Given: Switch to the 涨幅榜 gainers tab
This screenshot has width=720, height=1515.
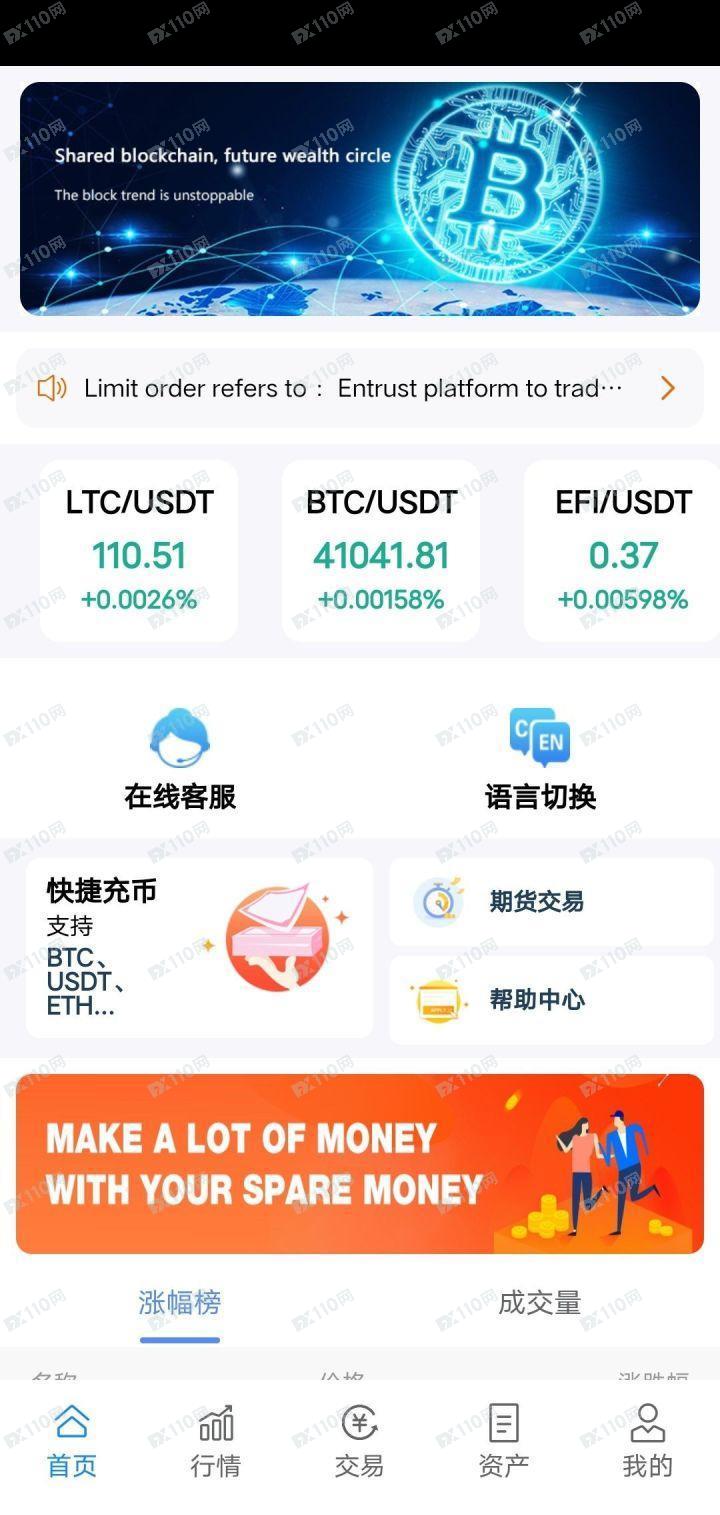Looking at the screenshot, I should pyautogui.click(x=180, y=1303).
